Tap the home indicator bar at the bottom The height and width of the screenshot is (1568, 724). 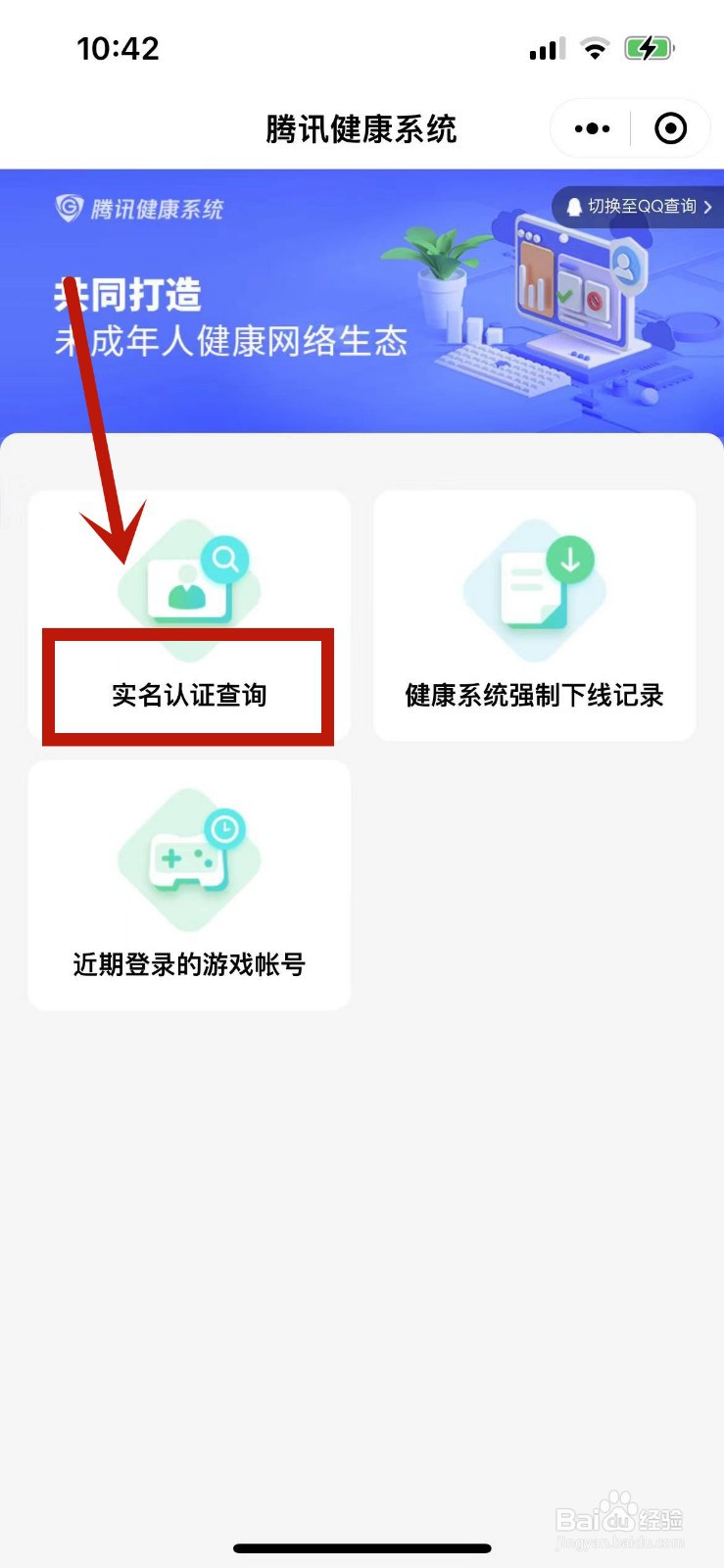[x=362, y=1548]
